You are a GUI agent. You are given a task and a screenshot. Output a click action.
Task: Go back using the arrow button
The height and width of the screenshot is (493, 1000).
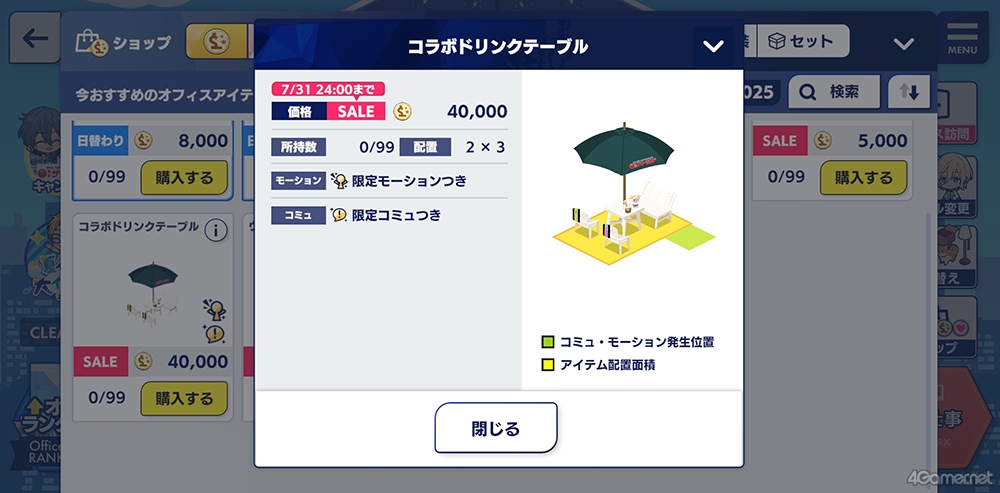pyautogui.click(x=35, y=39)
